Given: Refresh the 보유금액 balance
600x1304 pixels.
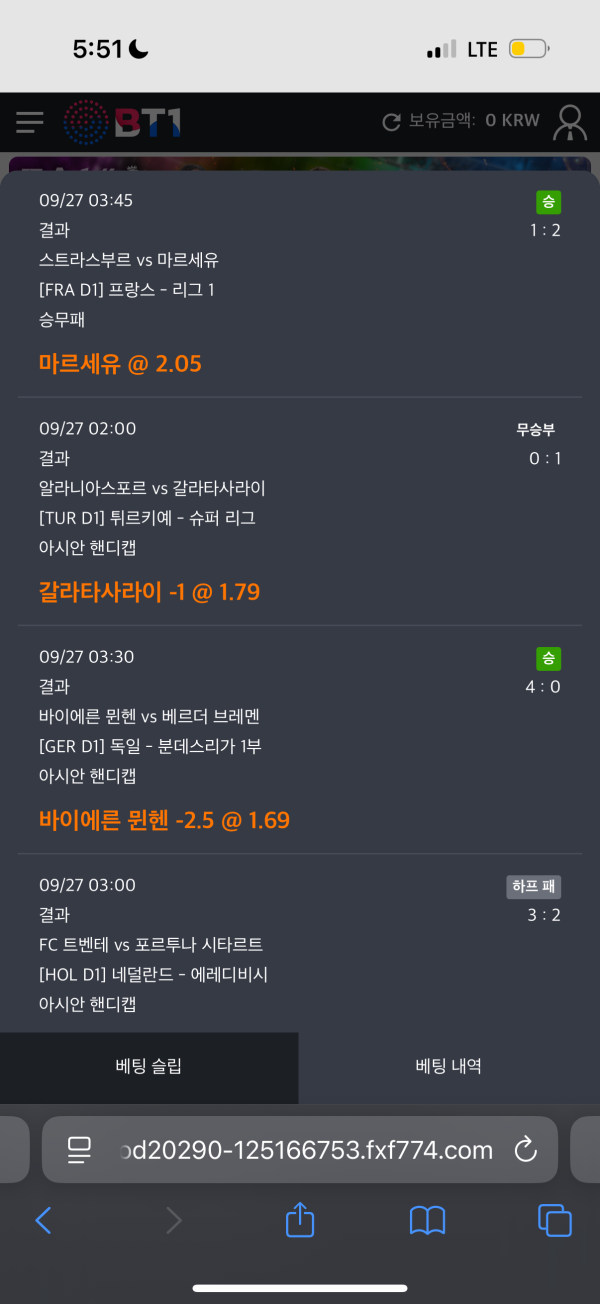Looking at the screenshot, I should coord(392,122).
